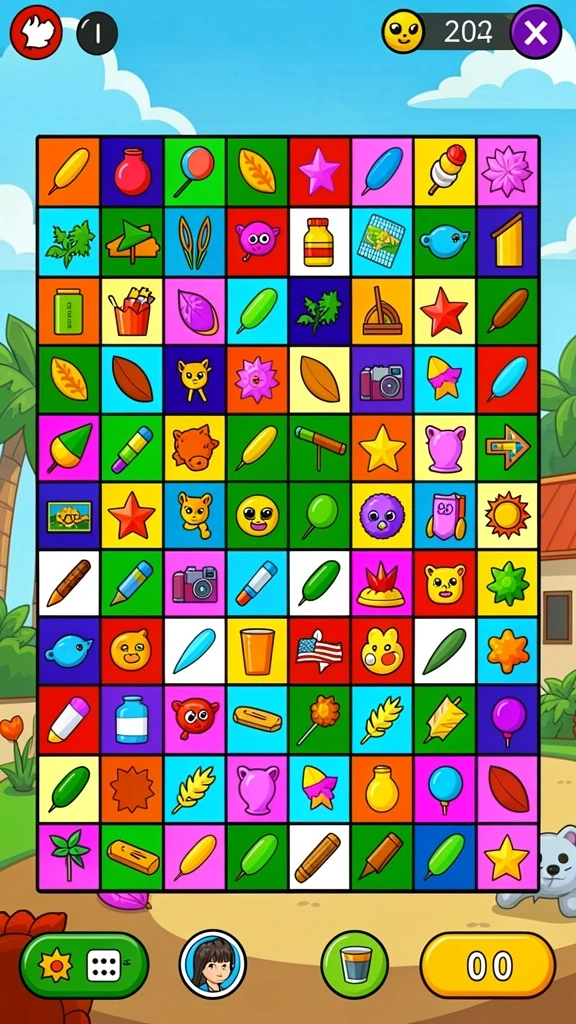Viewport: 576px width, 1024px height.
Task: Pick the orange cup tile
Action: pyautogui.click(x=257, y=652)
